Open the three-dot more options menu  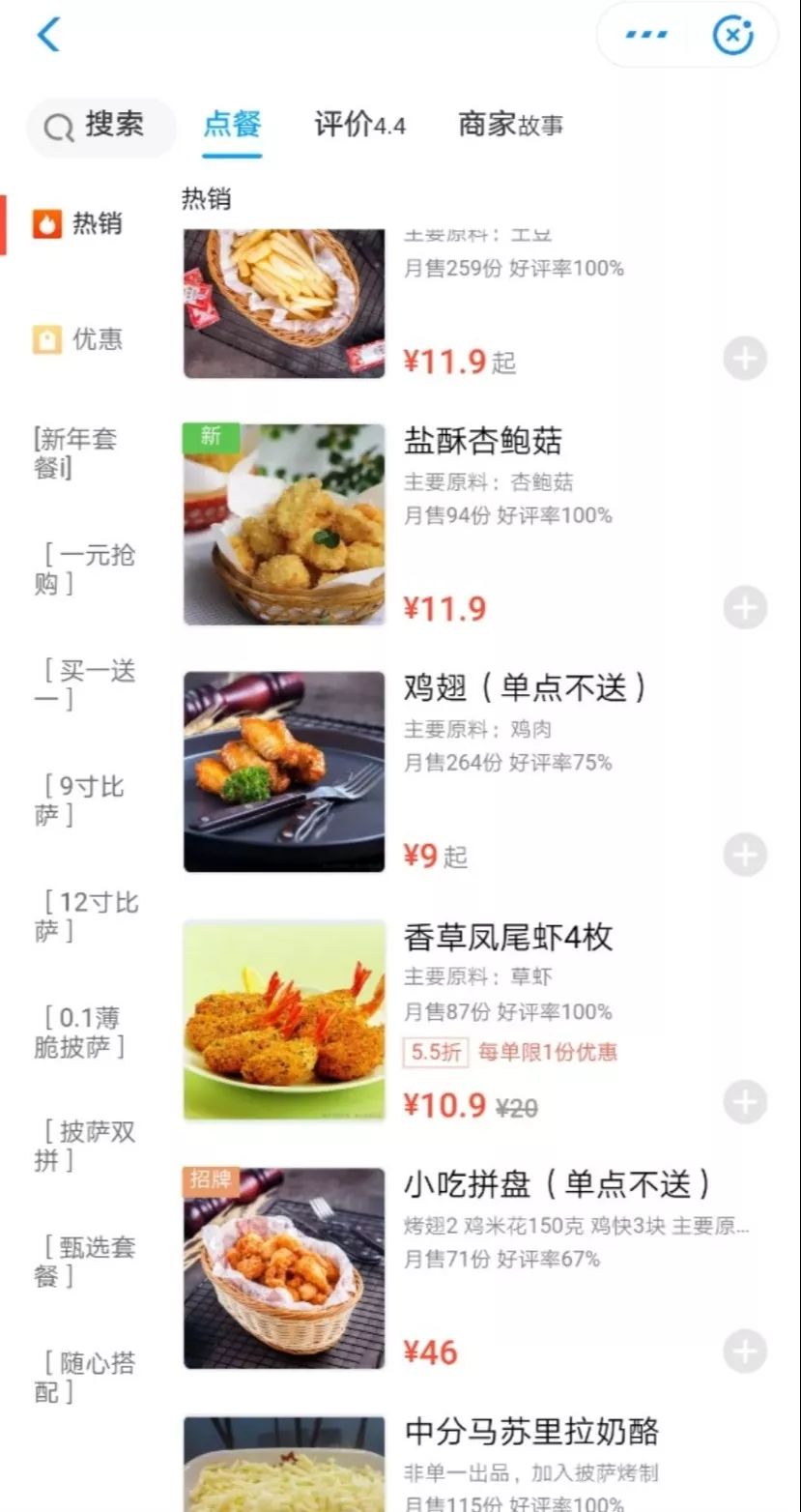646,36
